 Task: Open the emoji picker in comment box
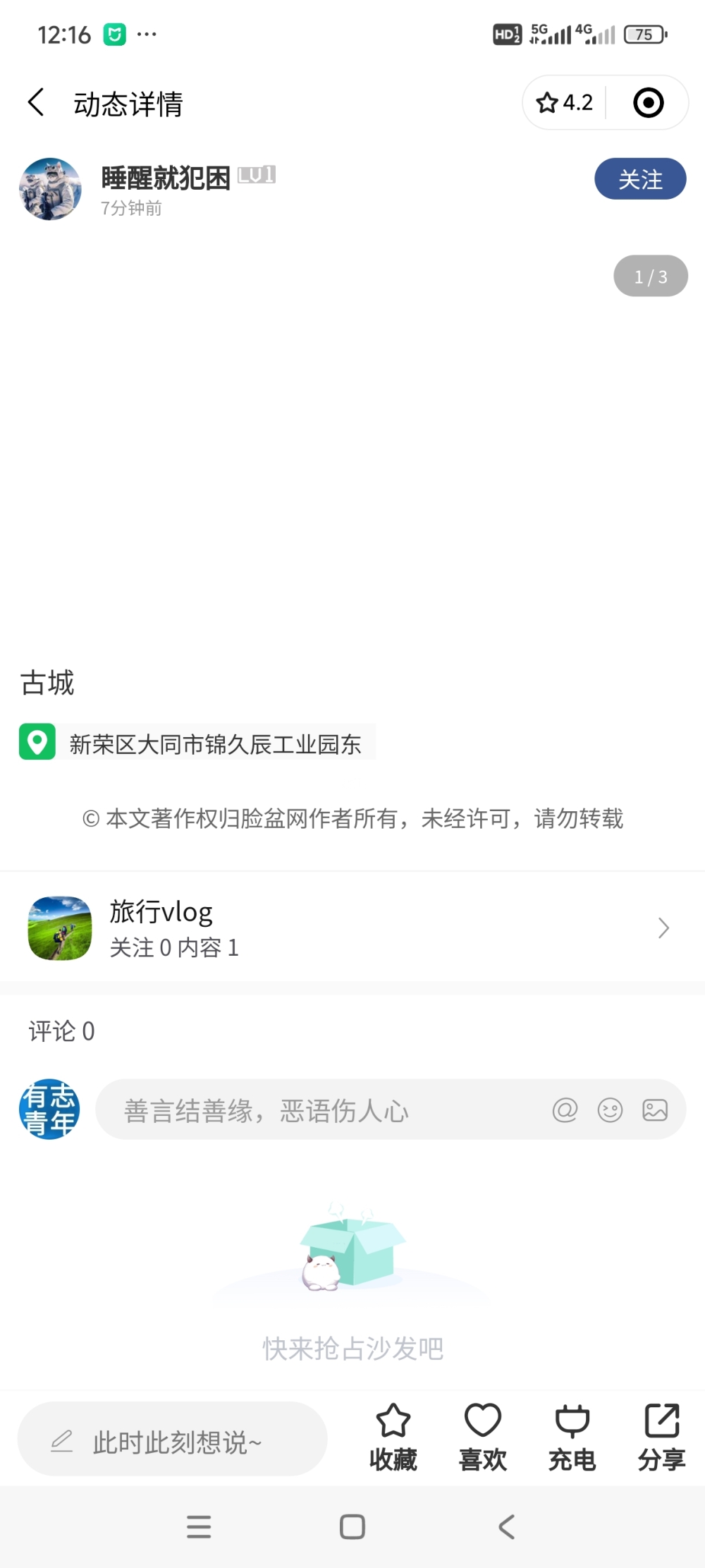[610, 1110]
